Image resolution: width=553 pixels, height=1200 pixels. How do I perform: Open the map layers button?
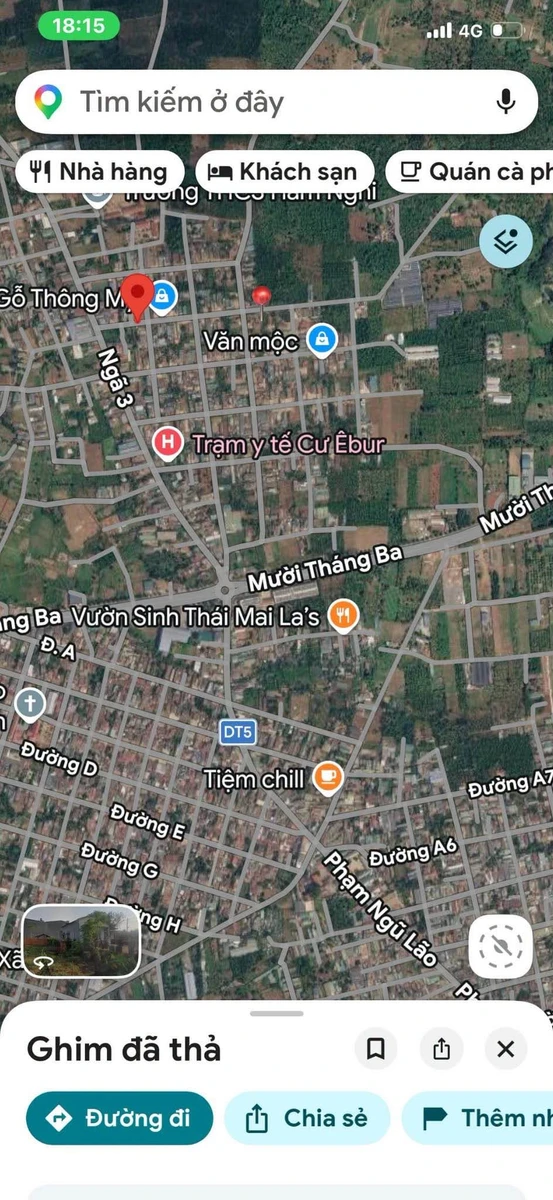tap(506, 240)
